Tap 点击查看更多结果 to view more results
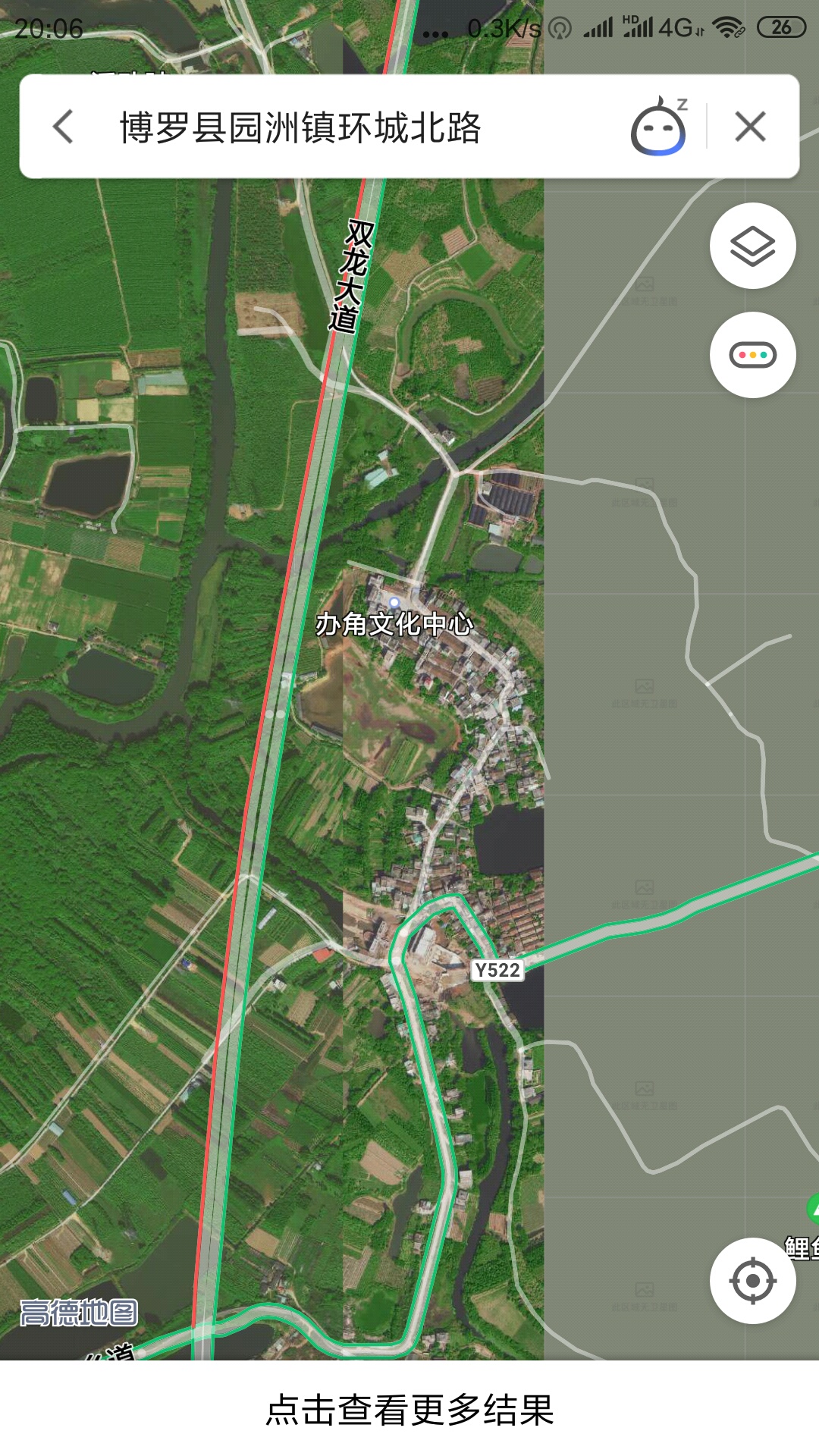Viewport: 819px width, 1456px height. [x=409, y=1409]
